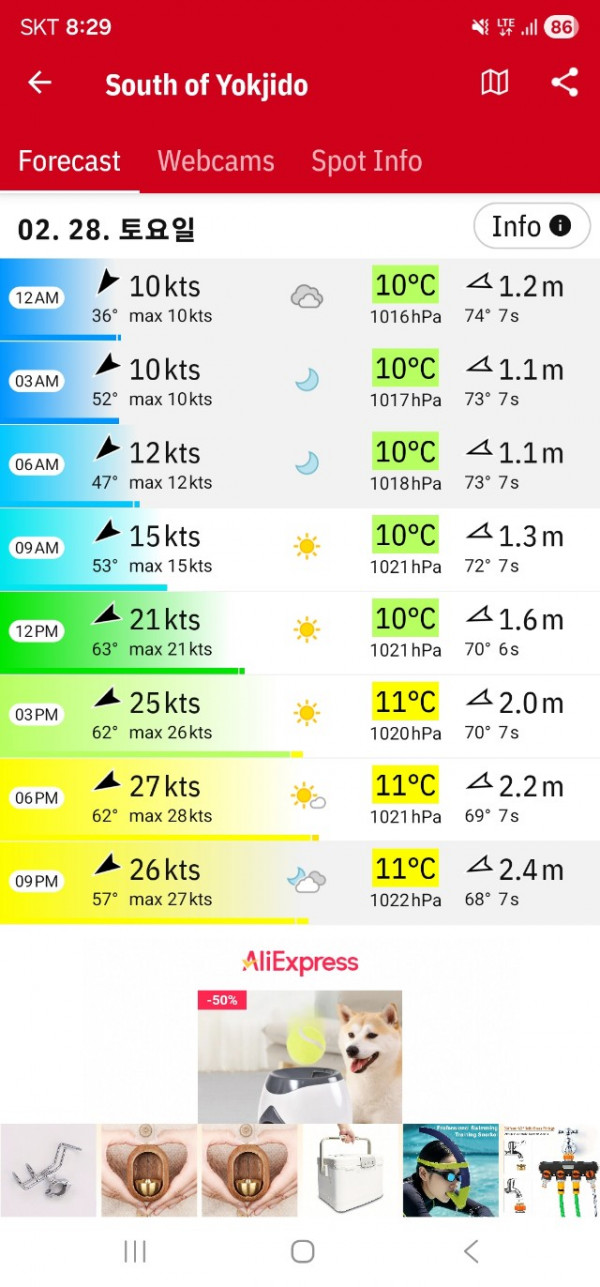Switch to the Webcams tab
The height and width of the screenshot is (1287, 600).
(x=216, y=161)
